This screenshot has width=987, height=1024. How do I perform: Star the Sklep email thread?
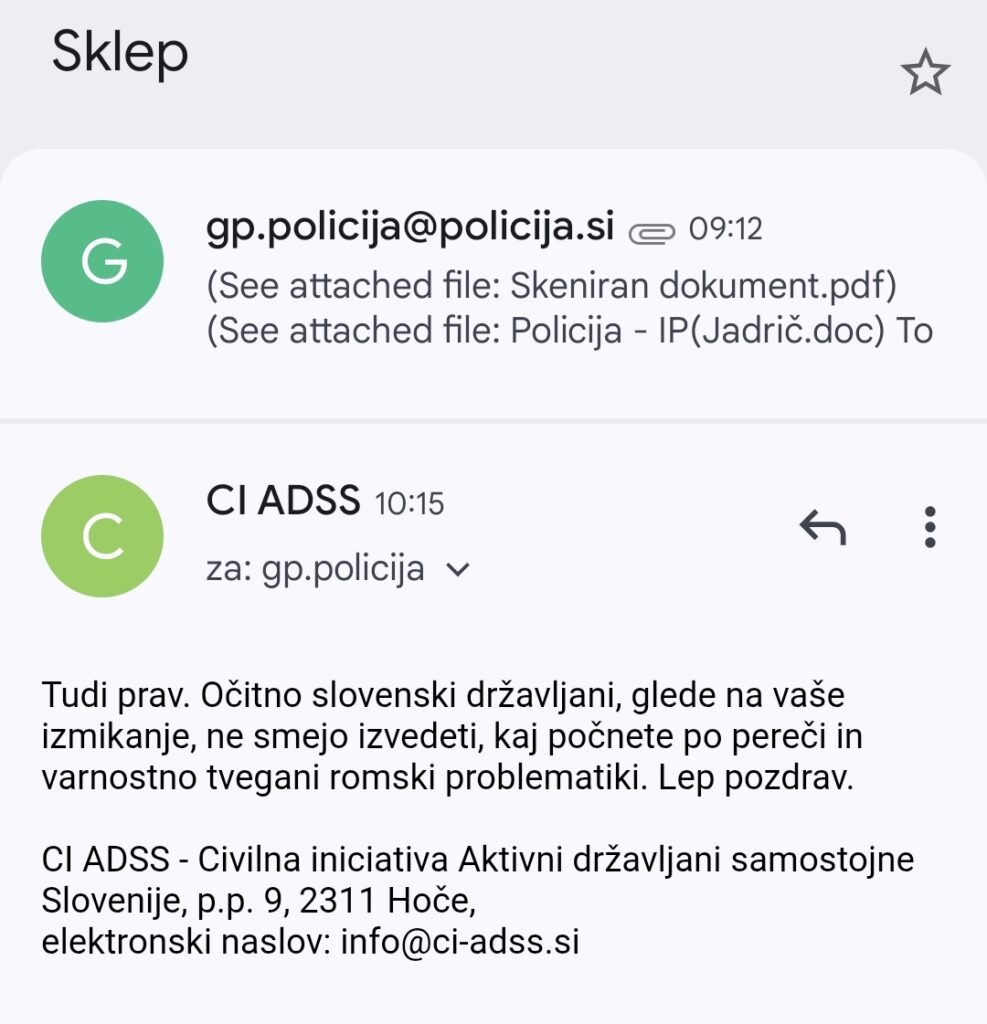click(x=924, y=73)
